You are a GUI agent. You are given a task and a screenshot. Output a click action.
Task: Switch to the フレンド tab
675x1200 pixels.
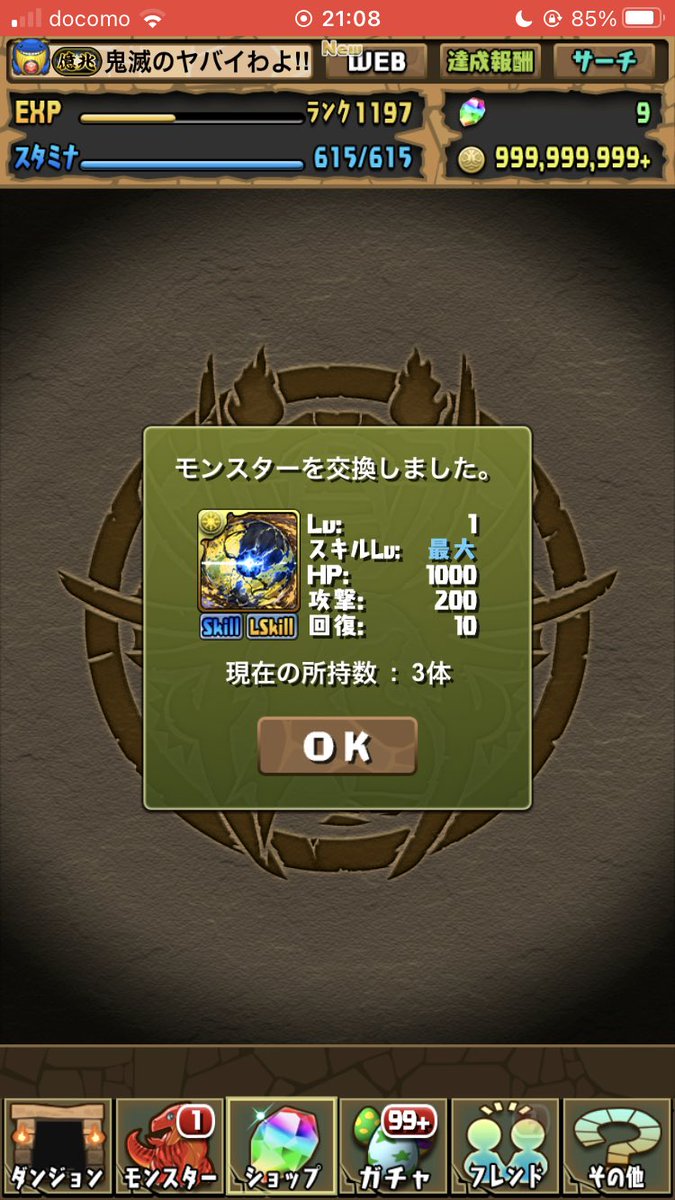pos(505,1147)
